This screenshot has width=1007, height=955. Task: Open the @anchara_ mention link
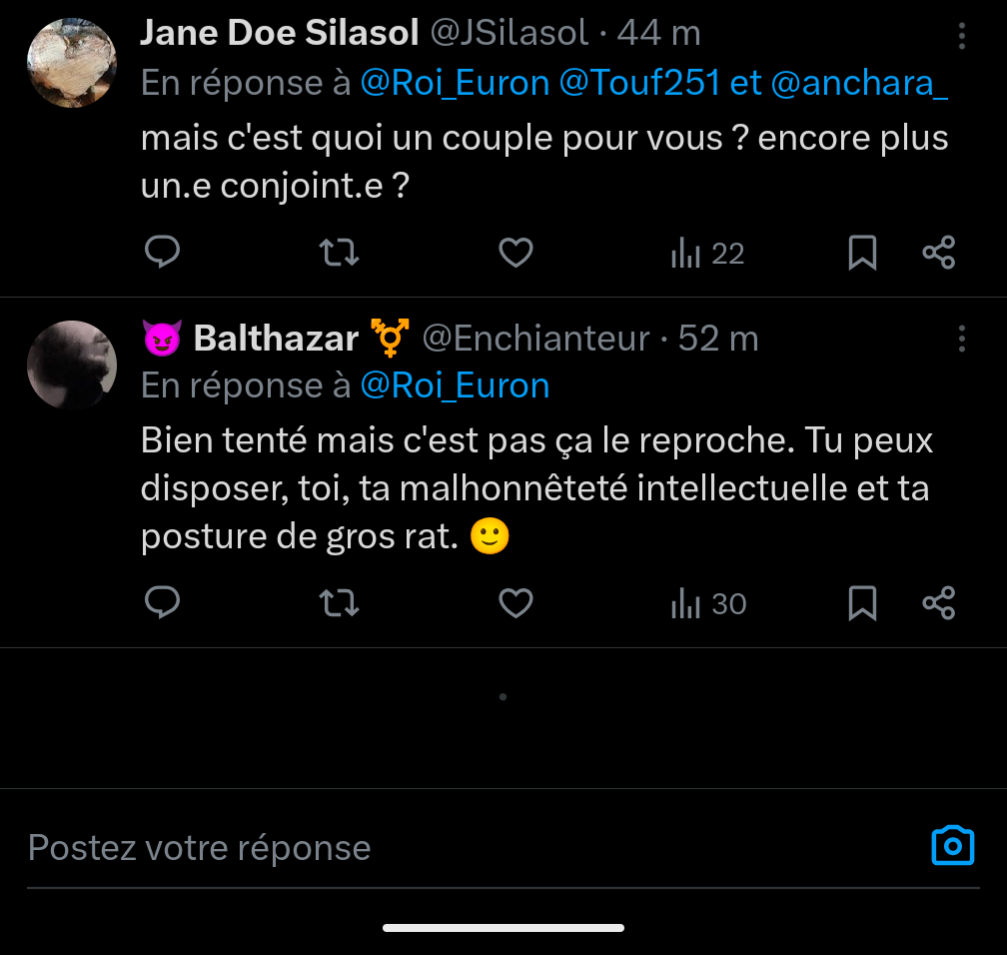859,84
